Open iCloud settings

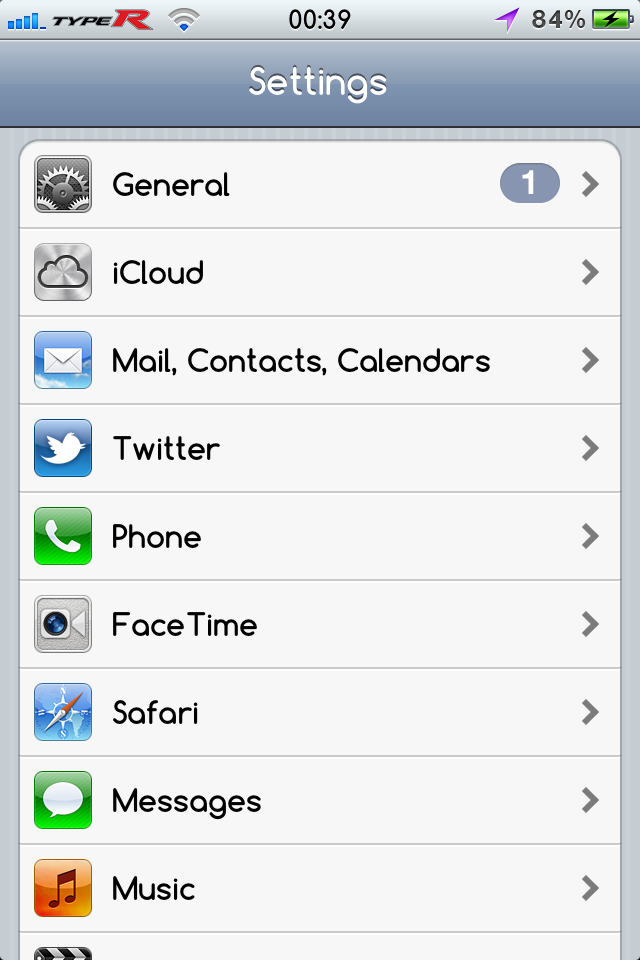320,272
